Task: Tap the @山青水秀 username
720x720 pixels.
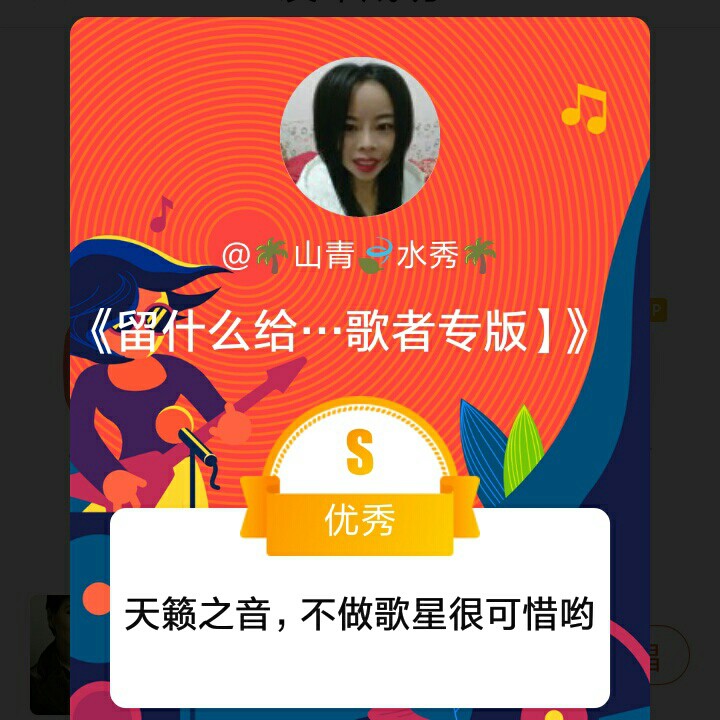Action: (x=360, y=257)
